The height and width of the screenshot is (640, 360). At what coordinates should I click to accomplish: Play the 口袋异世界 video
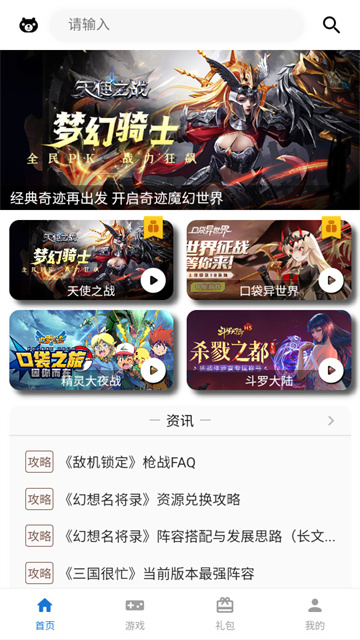[331, 280]
